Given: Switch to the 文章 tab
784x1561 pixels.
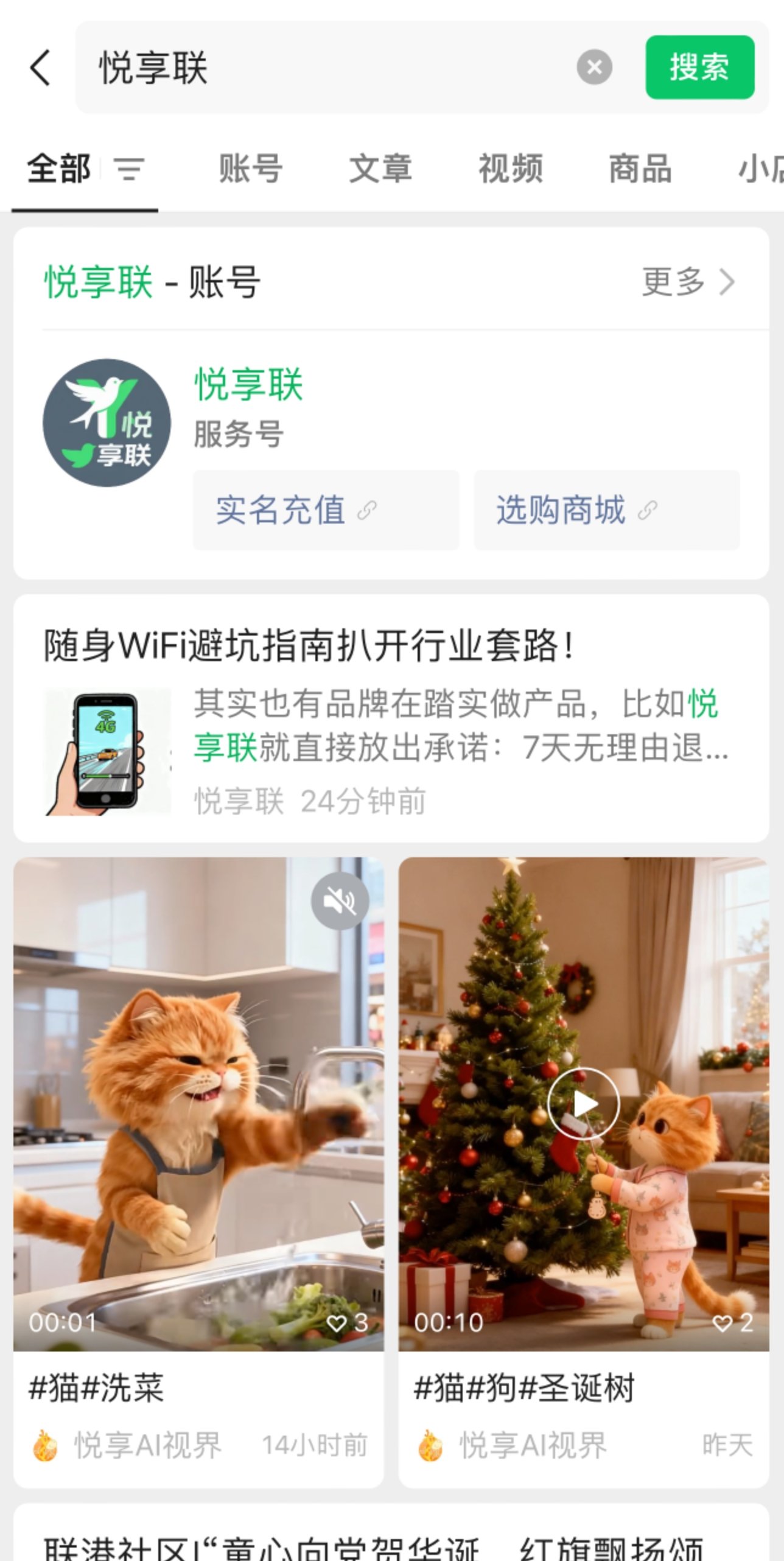Looking at the screenshot, I should [380, 169].
